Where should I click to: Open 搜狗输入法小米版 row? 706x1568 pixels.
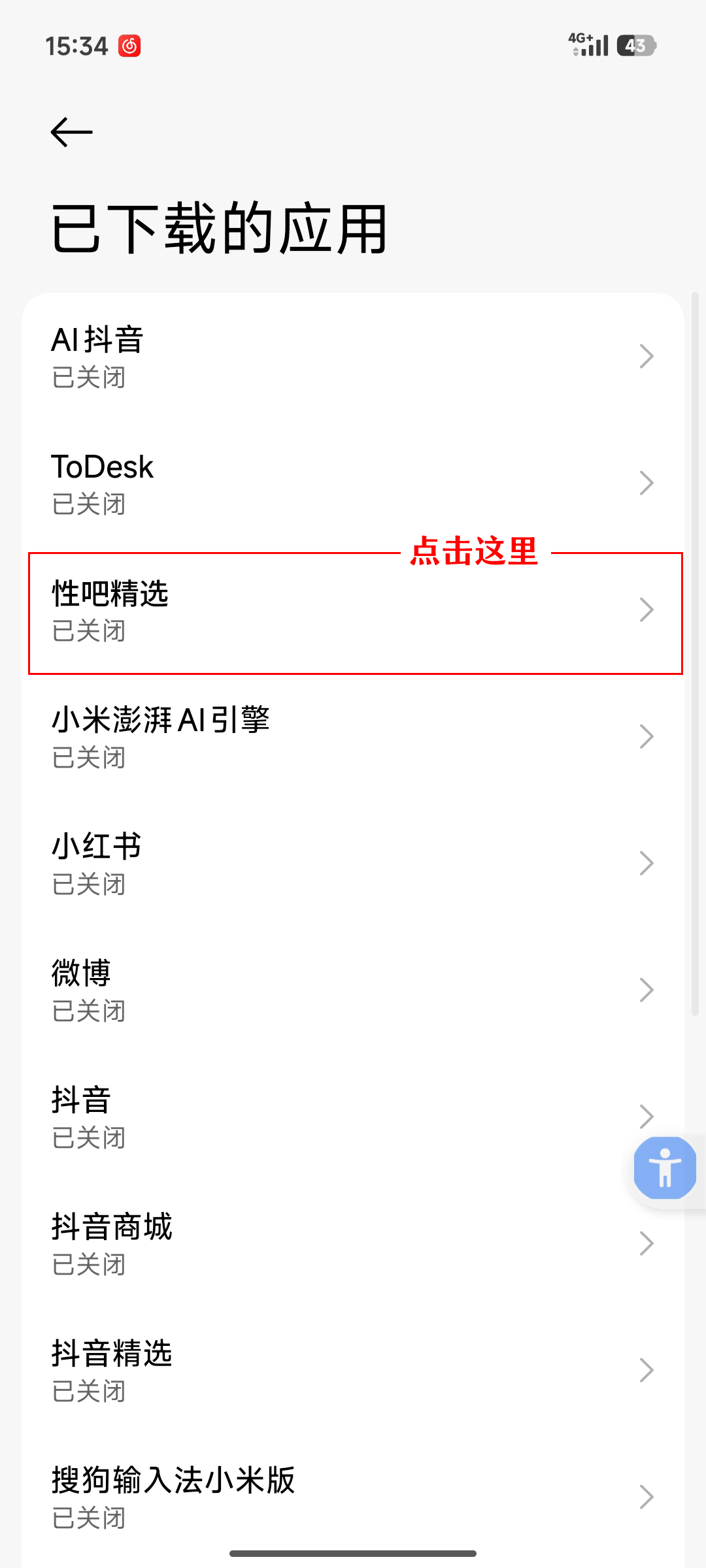pyautogui.click(x=353, y=1496)
